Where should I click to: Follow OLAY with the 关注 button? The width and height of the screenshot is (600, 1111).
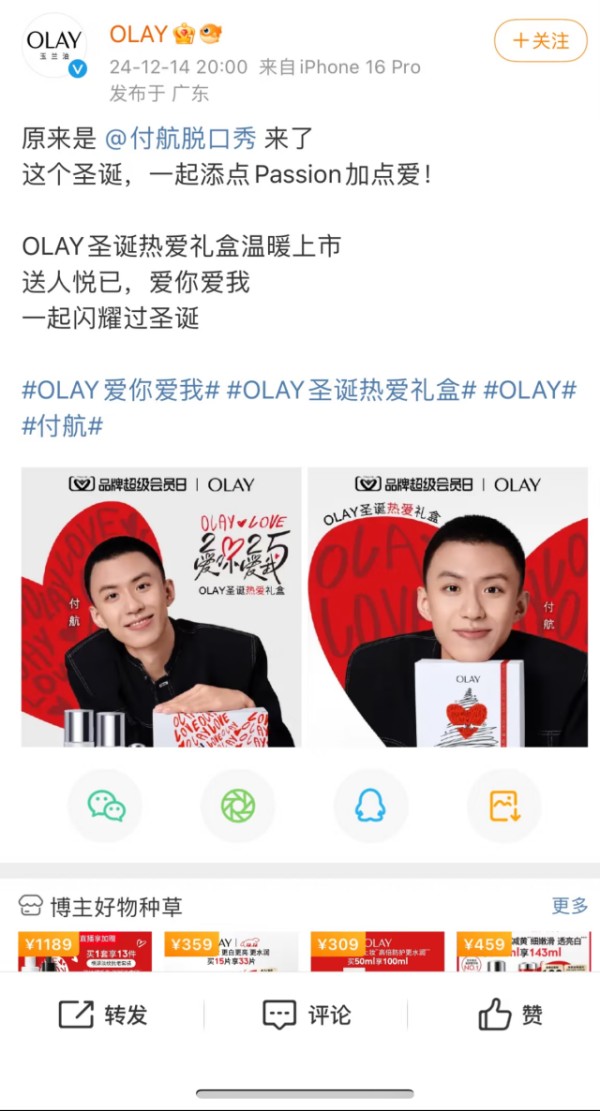click(x=540, y=40)
